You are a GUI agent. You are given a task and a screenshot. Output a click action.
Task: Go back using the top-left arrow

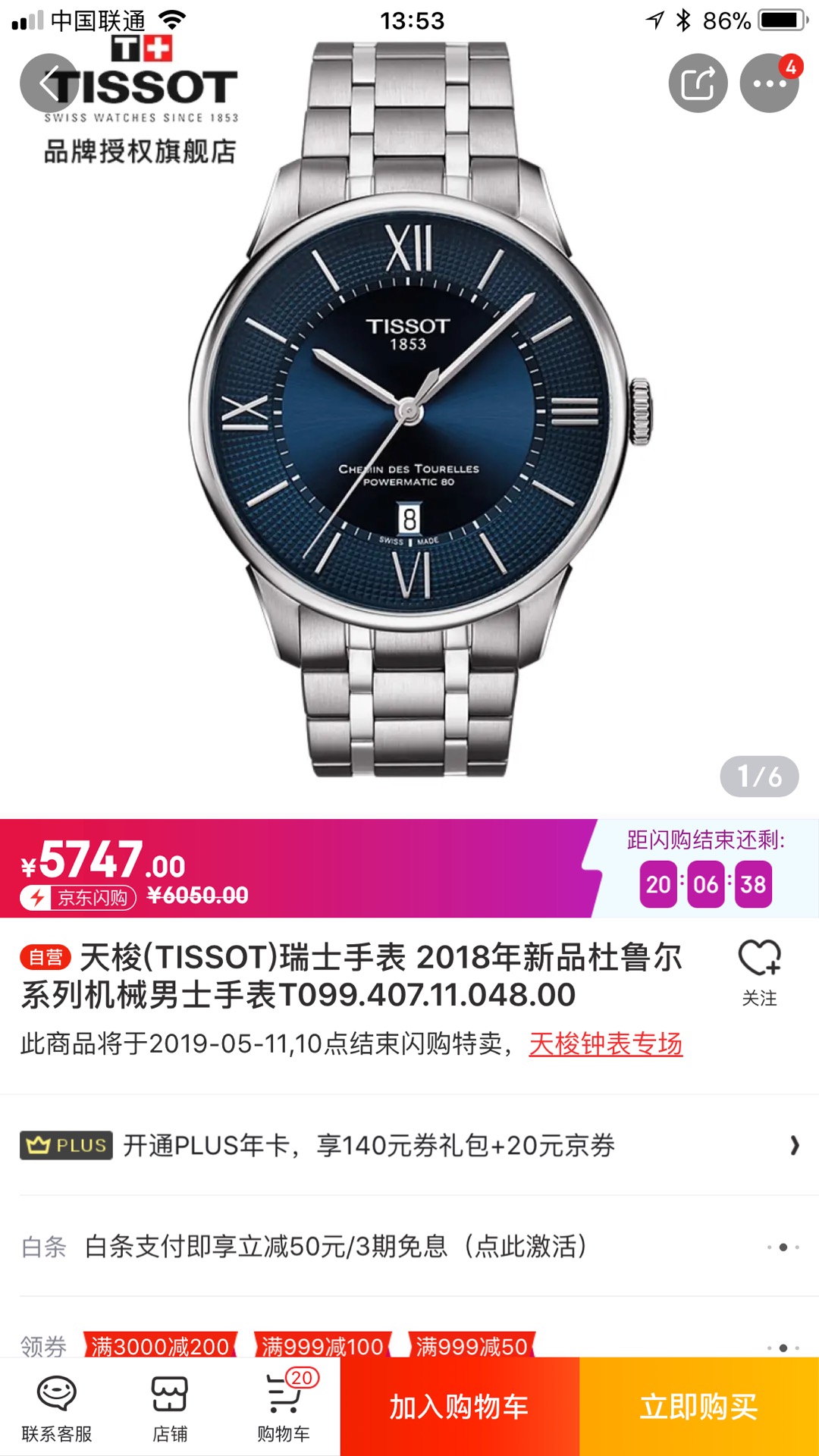point(49,83)
